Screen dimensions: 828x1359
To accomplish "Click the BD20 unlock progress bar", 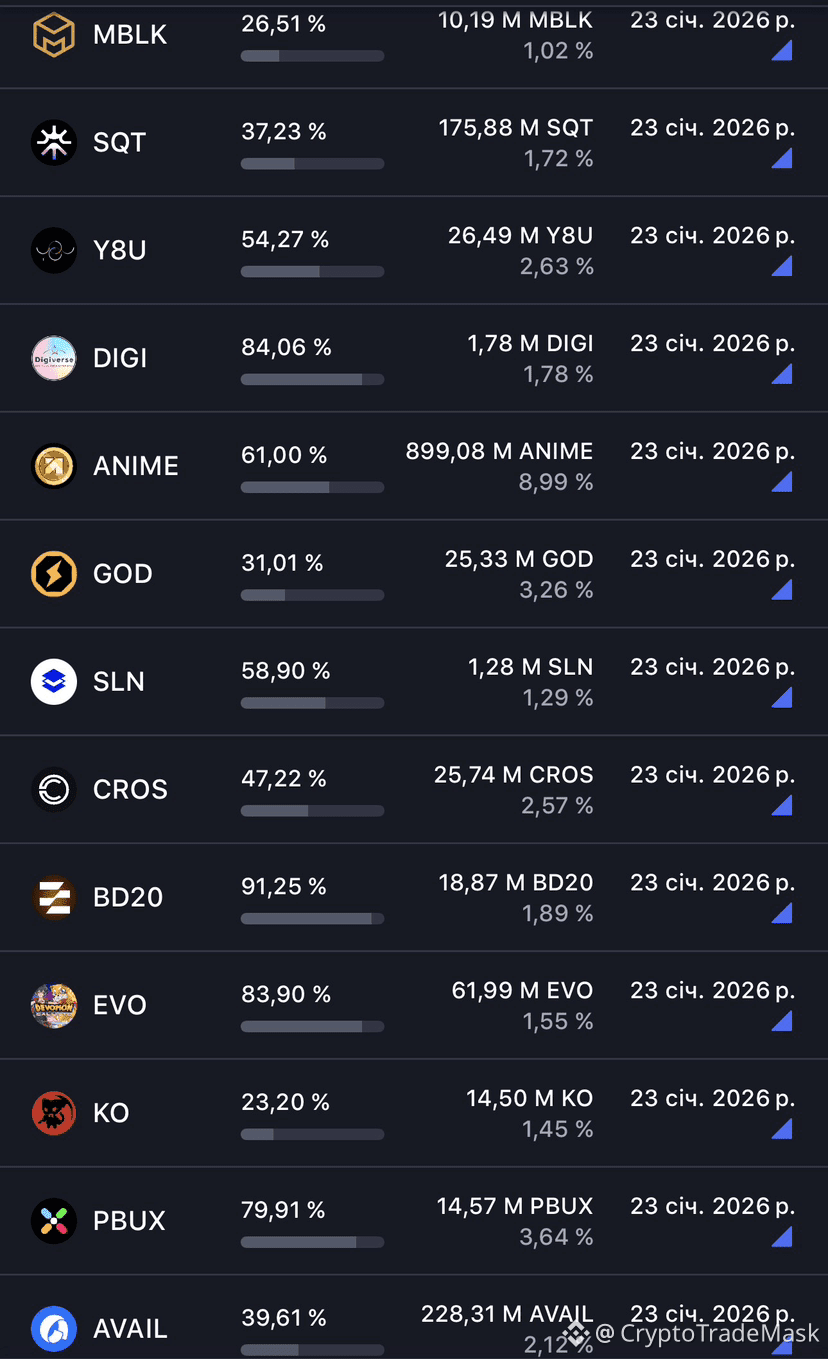I will (x=312, y=918).
